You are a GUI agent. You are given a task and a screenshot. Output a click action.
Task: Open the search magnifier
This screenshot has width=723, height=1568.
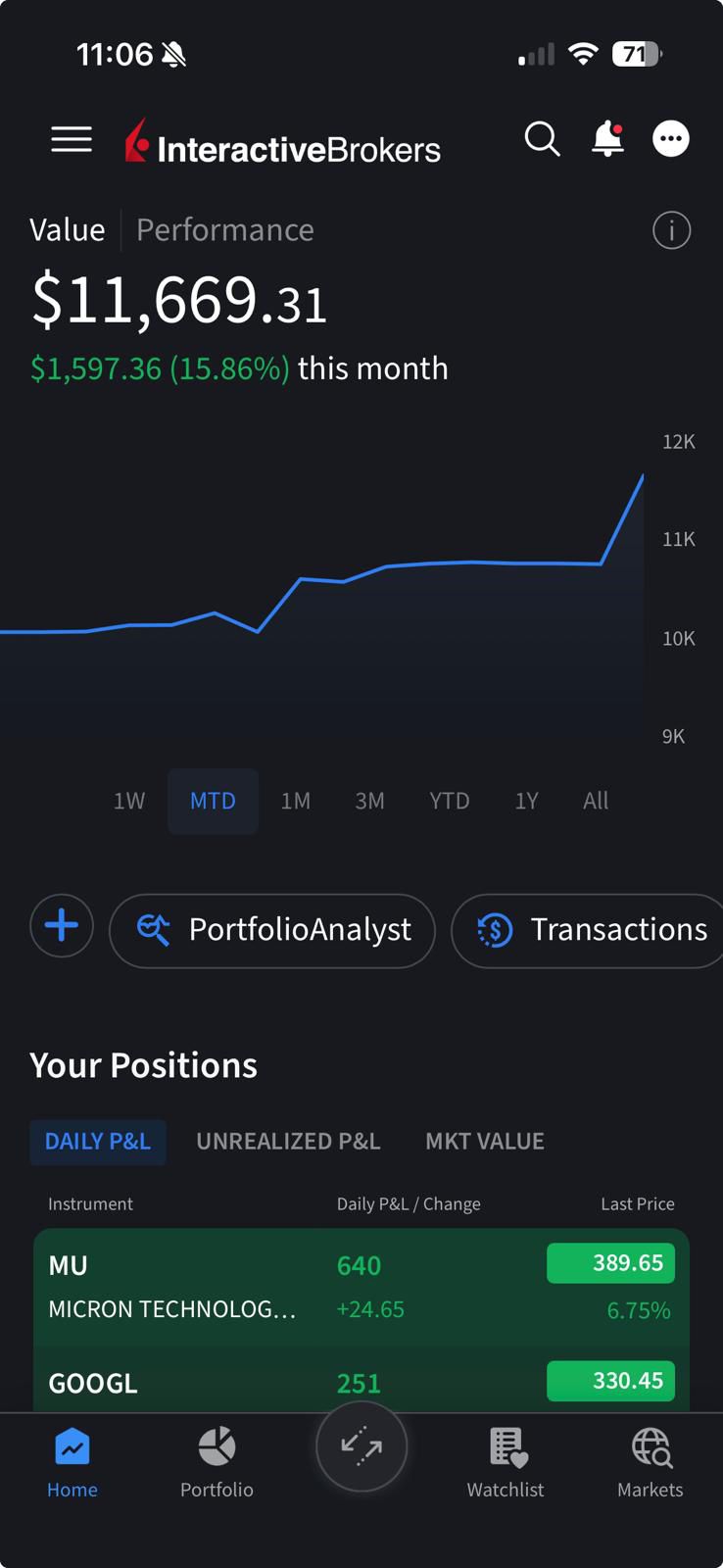542,139
